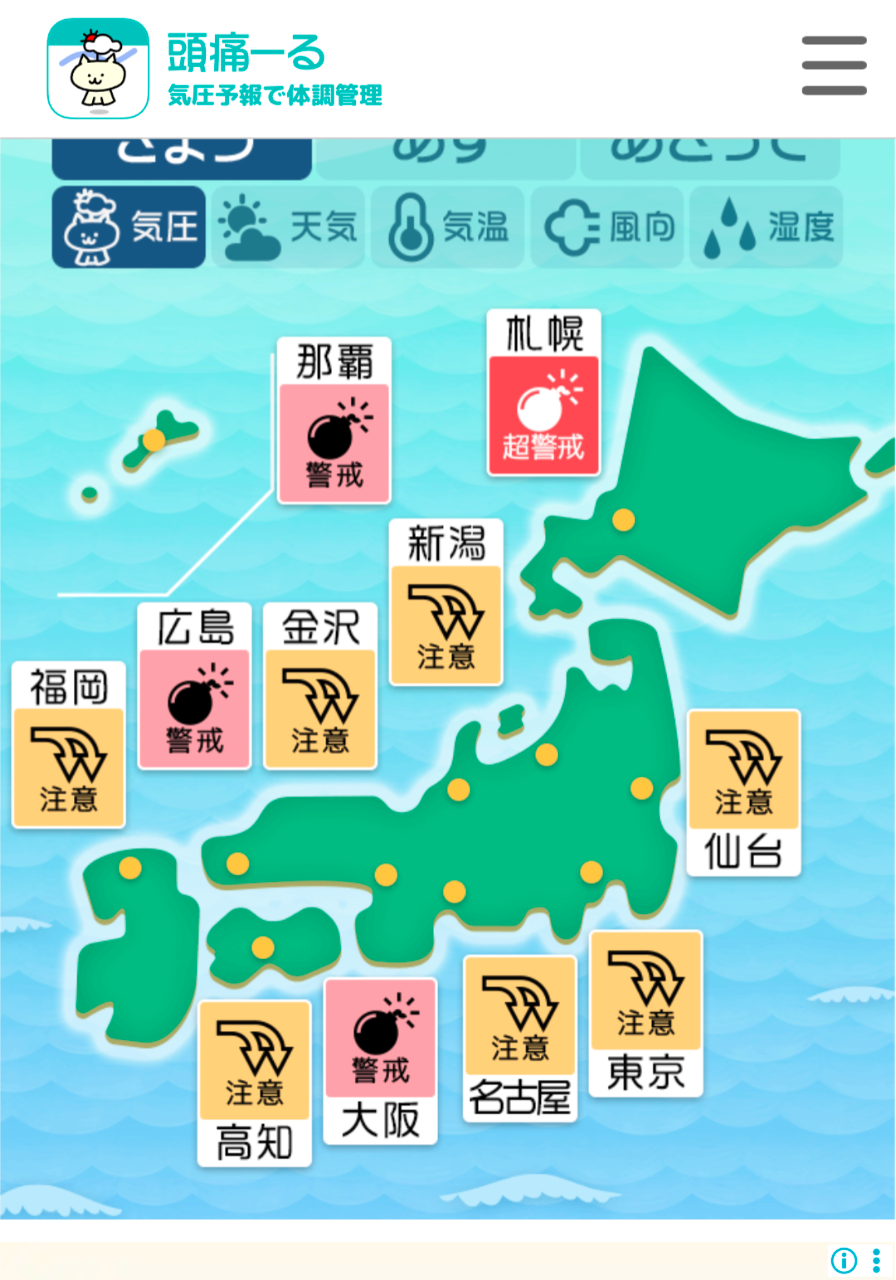Open the 那覇 forecast card
The width and height of the screenshot is (896, 1280).
point(334,421)
